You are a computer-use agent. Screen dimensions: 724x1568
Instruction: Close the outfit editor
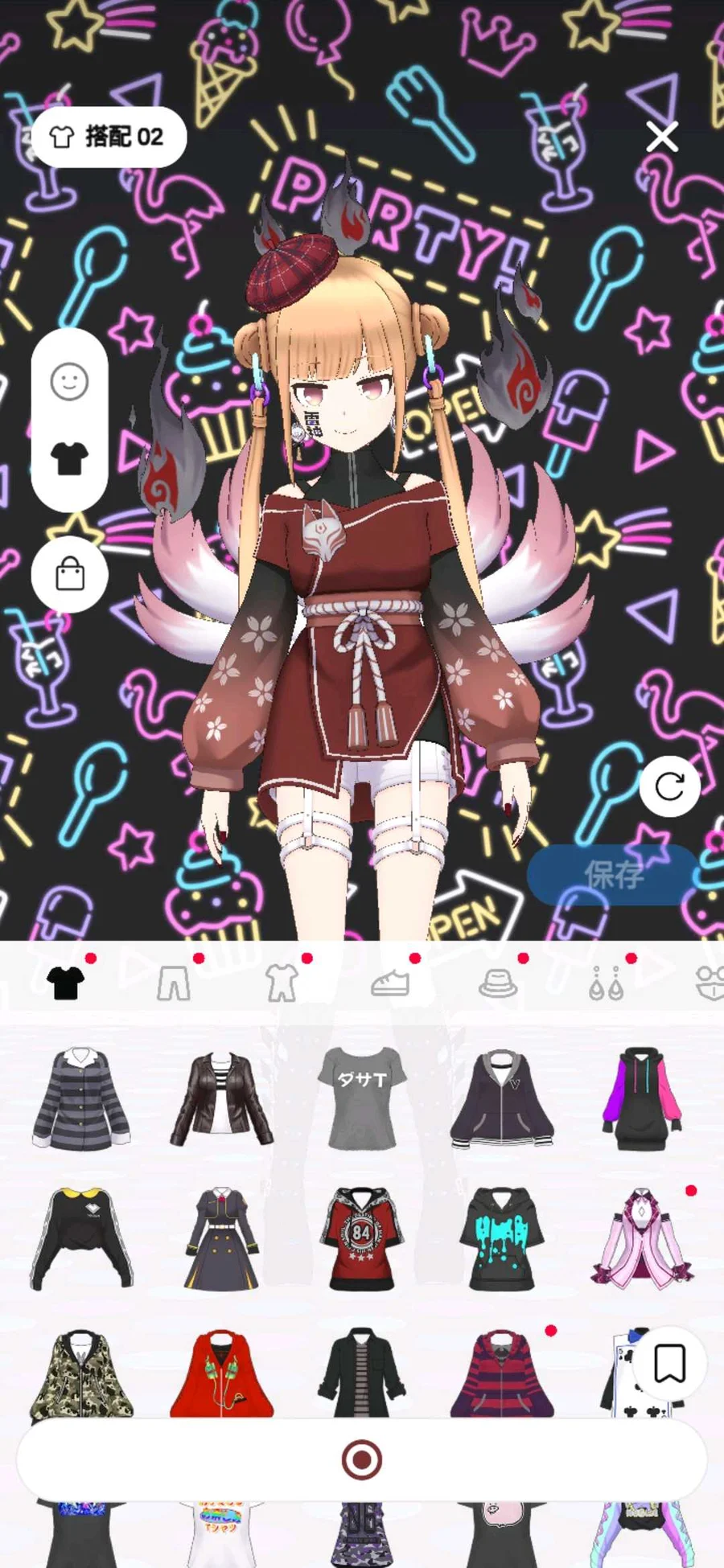662,138
